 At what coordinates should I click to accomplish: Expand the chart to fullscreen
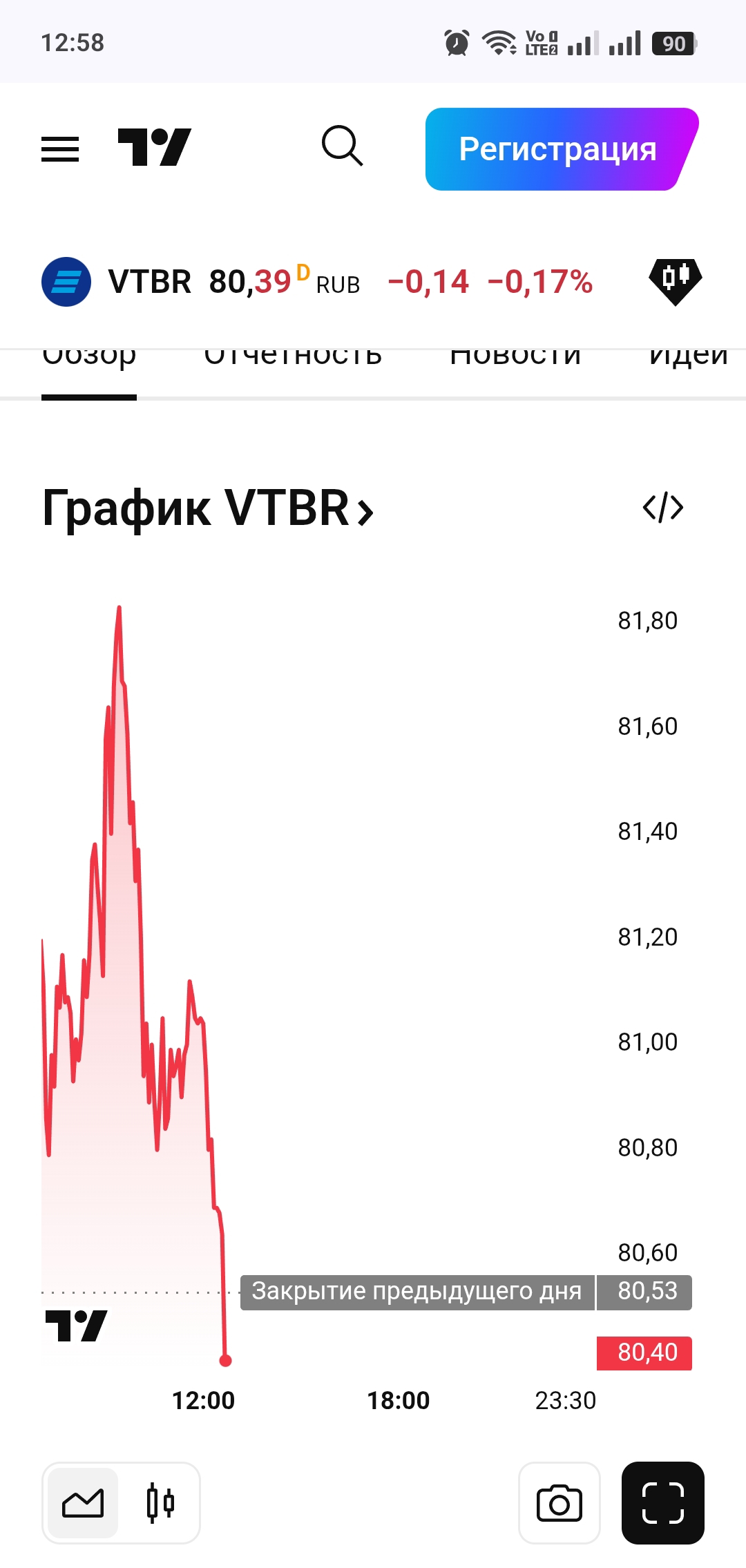(662, 1502)
